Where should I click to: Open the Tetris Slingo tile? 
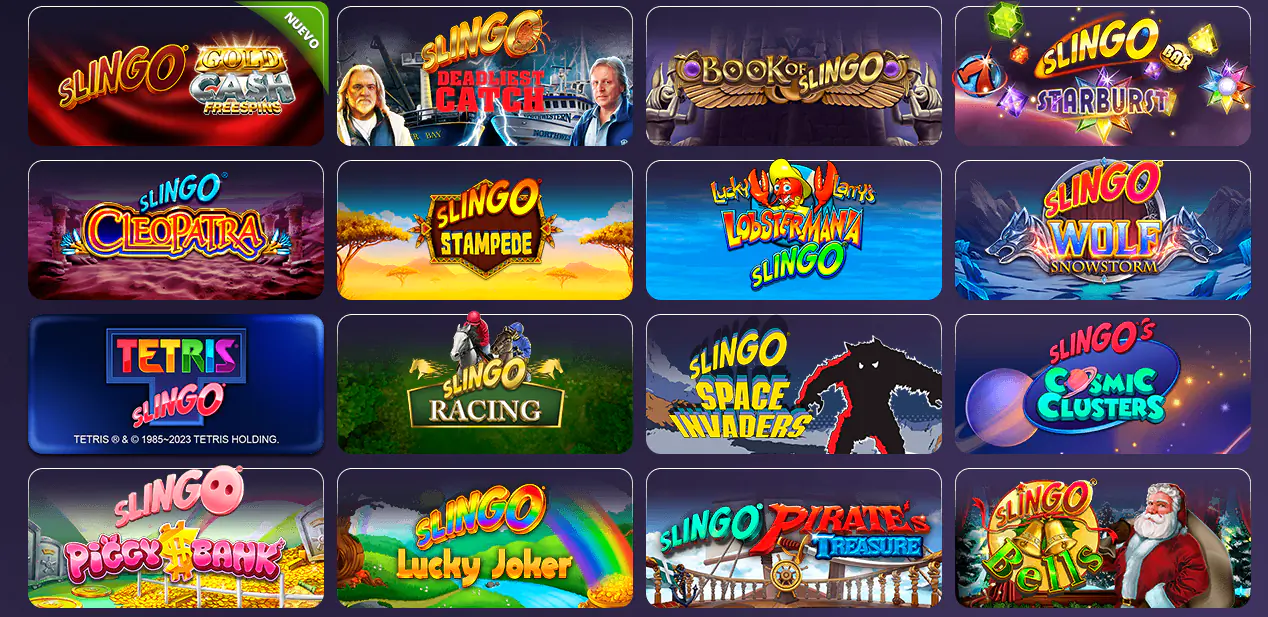click(176, 384)
